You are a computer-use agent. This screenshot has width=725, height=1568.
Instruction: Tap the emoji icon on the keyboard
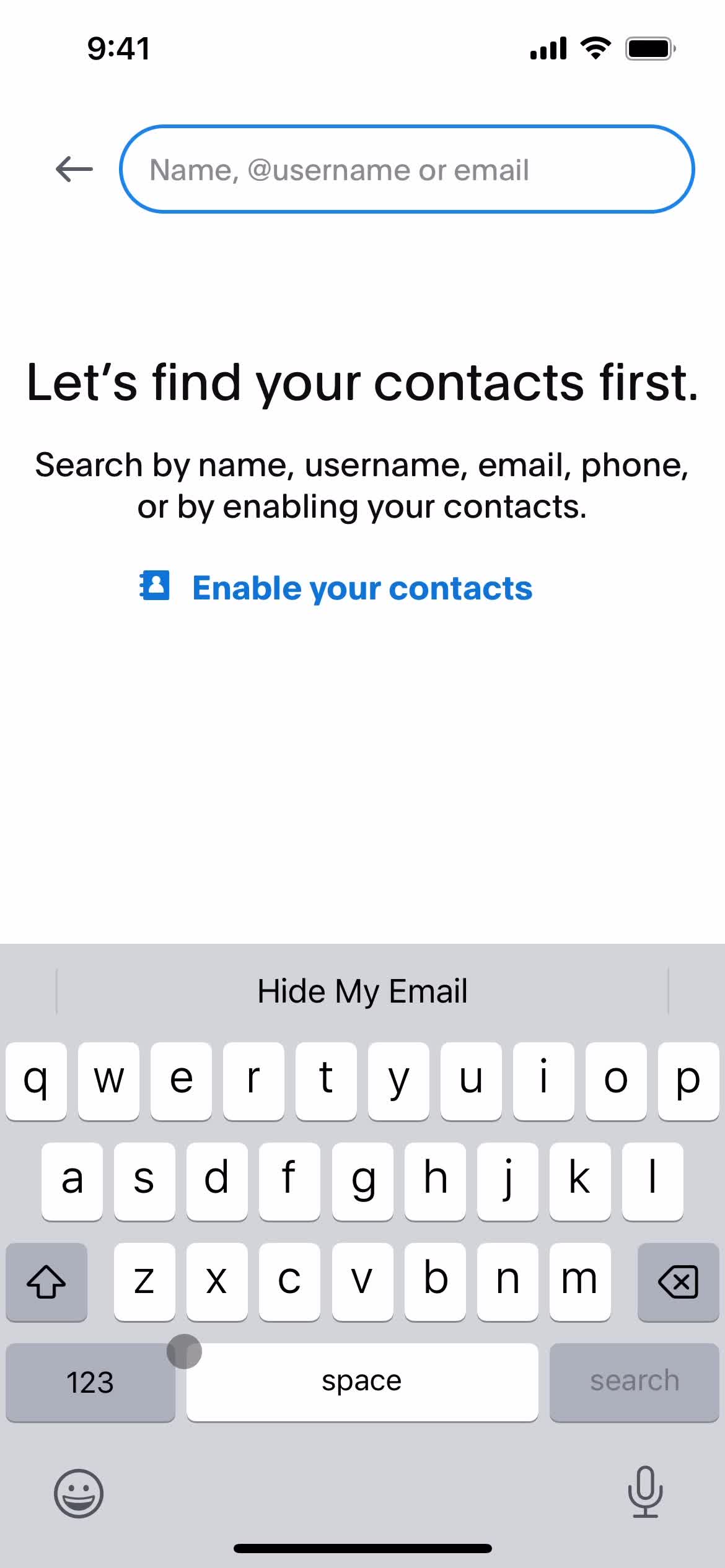(77, 1494)
